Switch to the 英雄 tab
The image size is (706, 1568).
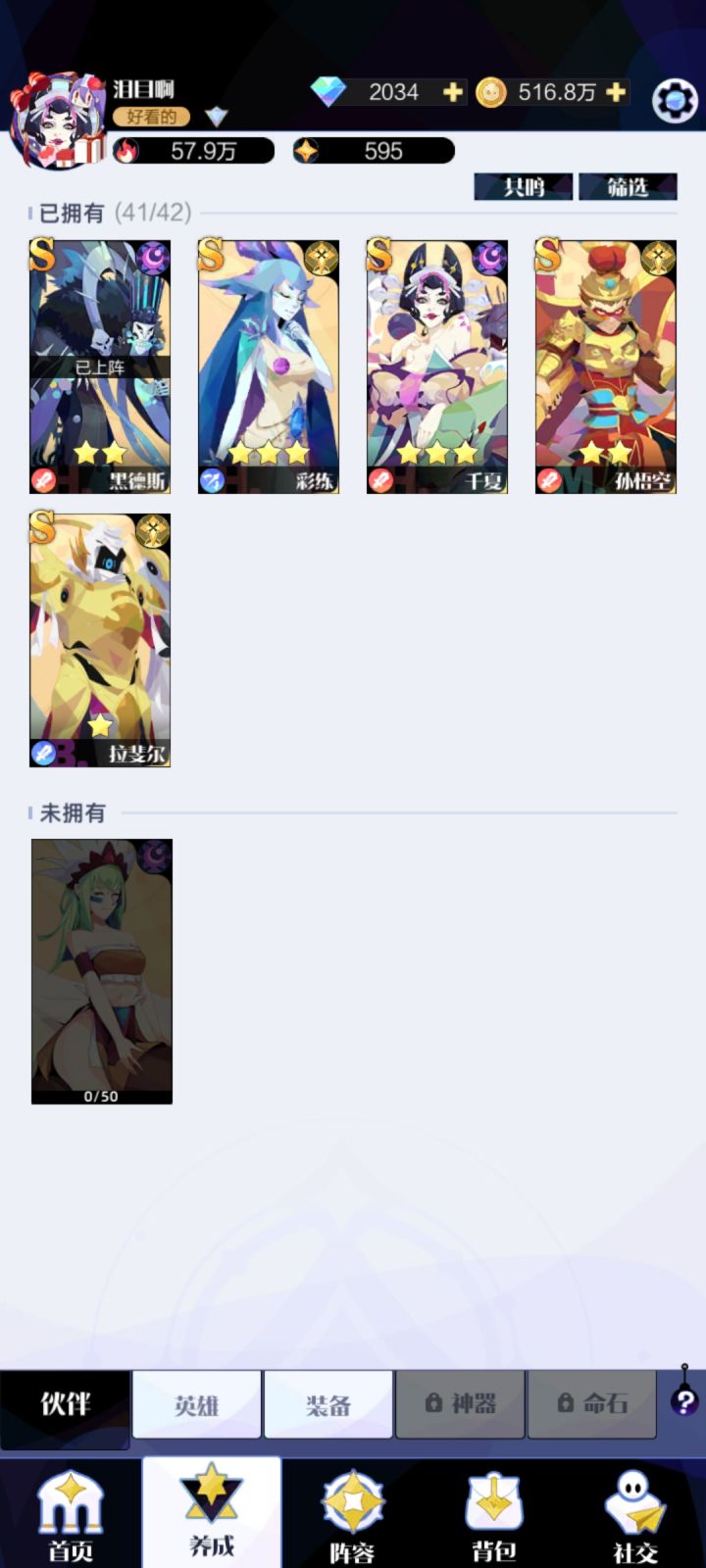coord(196,1403)
